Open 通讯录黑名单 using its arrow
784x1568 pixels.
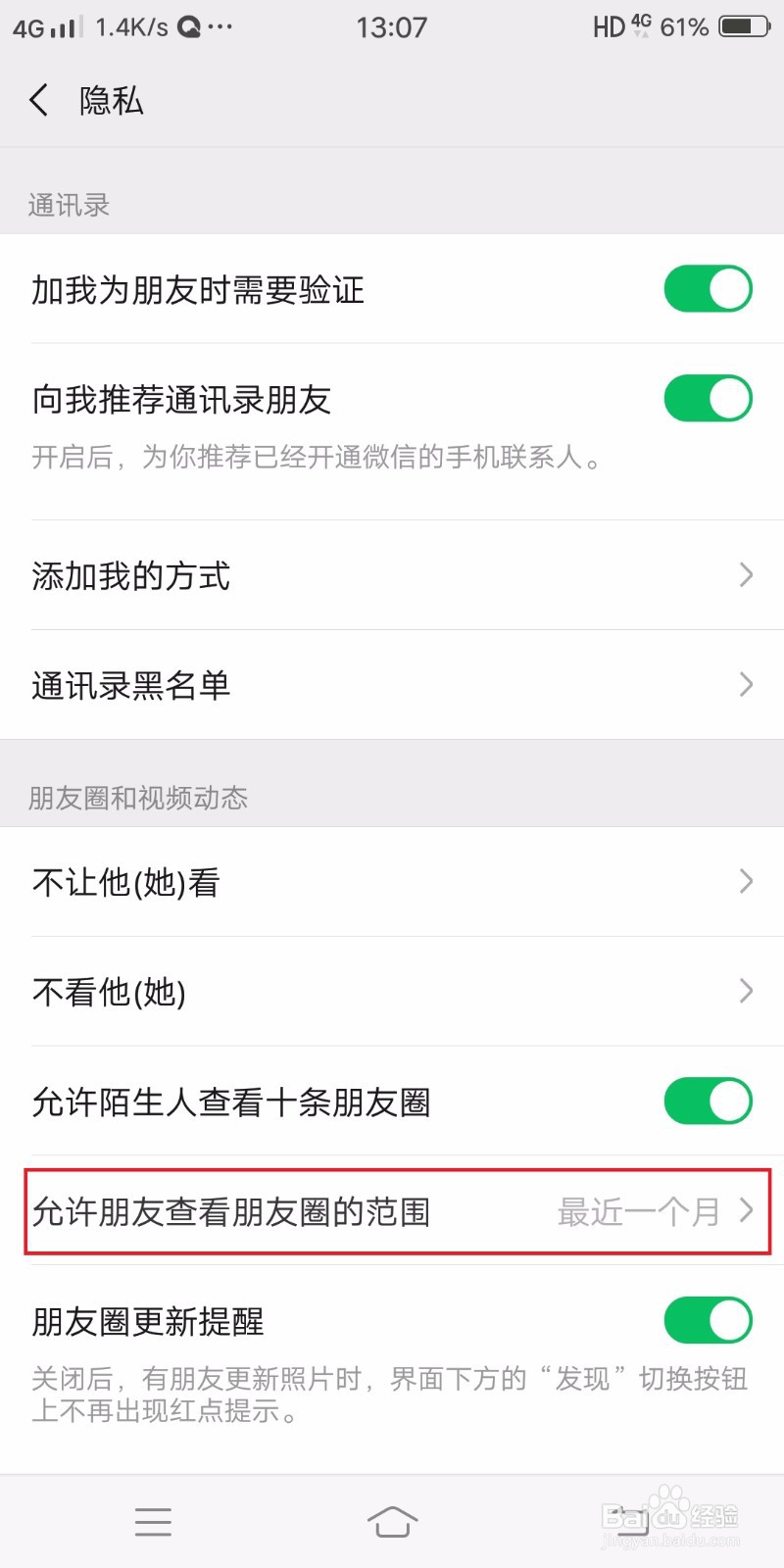tap(745, 686)
